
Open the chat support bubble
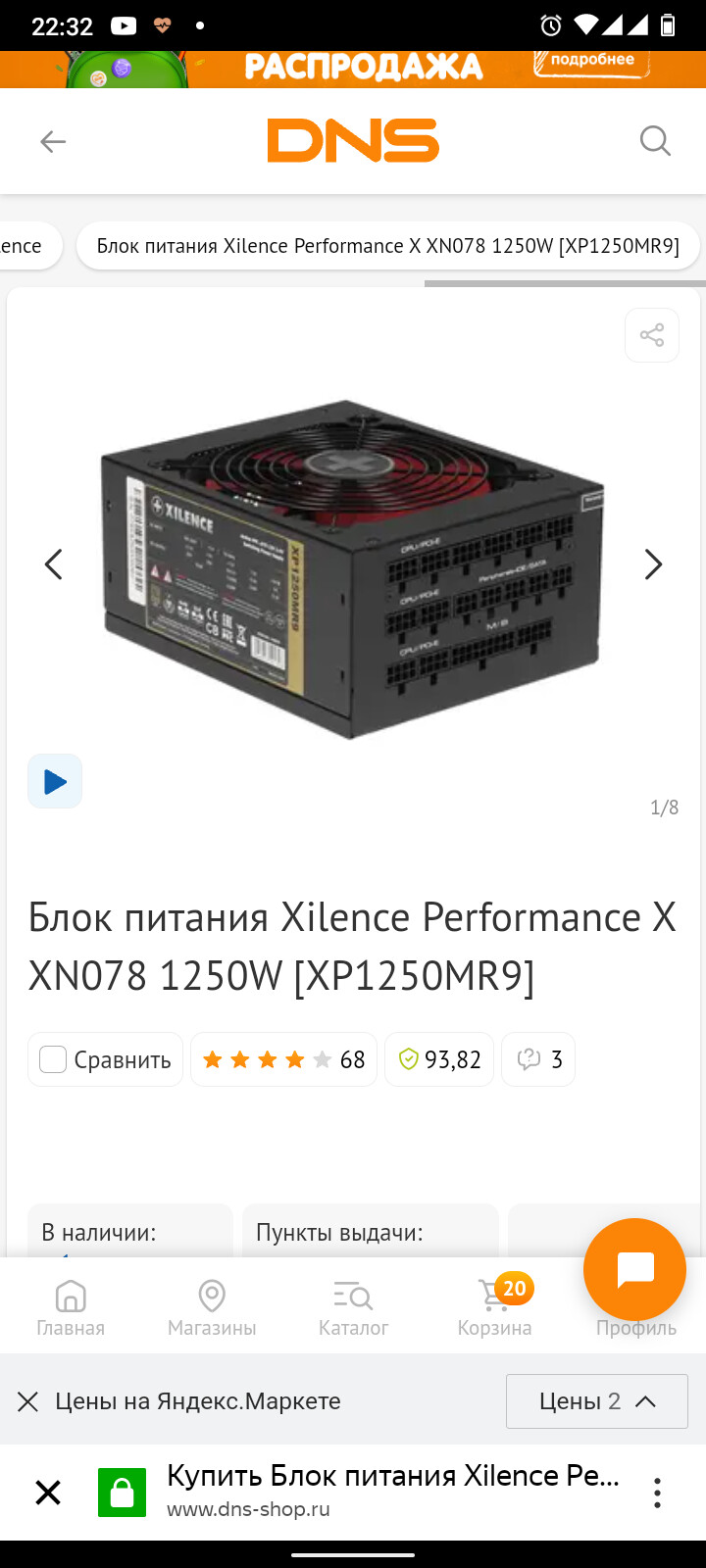click(634, 1269)
